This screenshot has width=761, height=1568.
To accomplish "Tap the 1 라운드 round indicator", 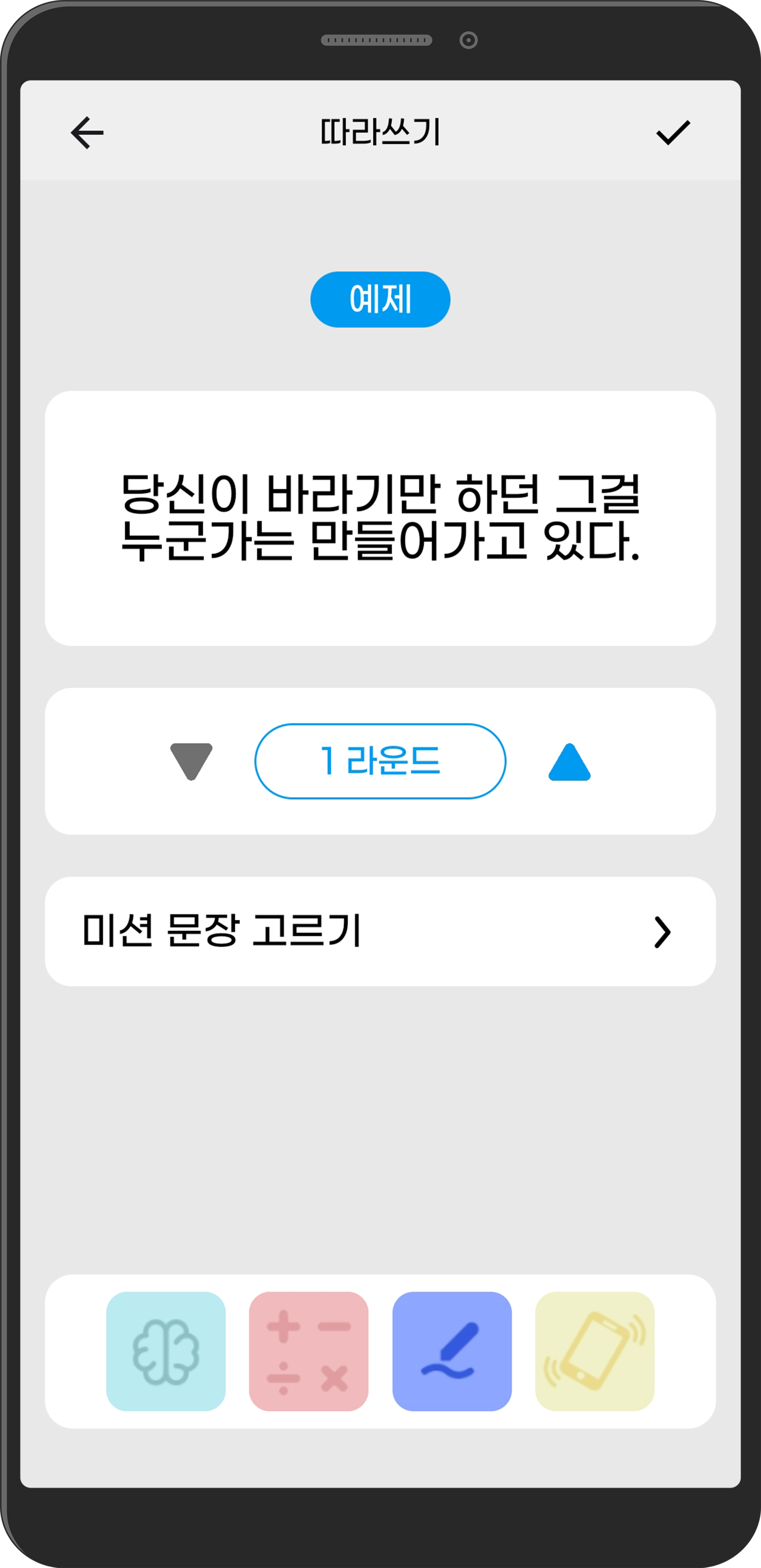I will click(x=380, y=761).
